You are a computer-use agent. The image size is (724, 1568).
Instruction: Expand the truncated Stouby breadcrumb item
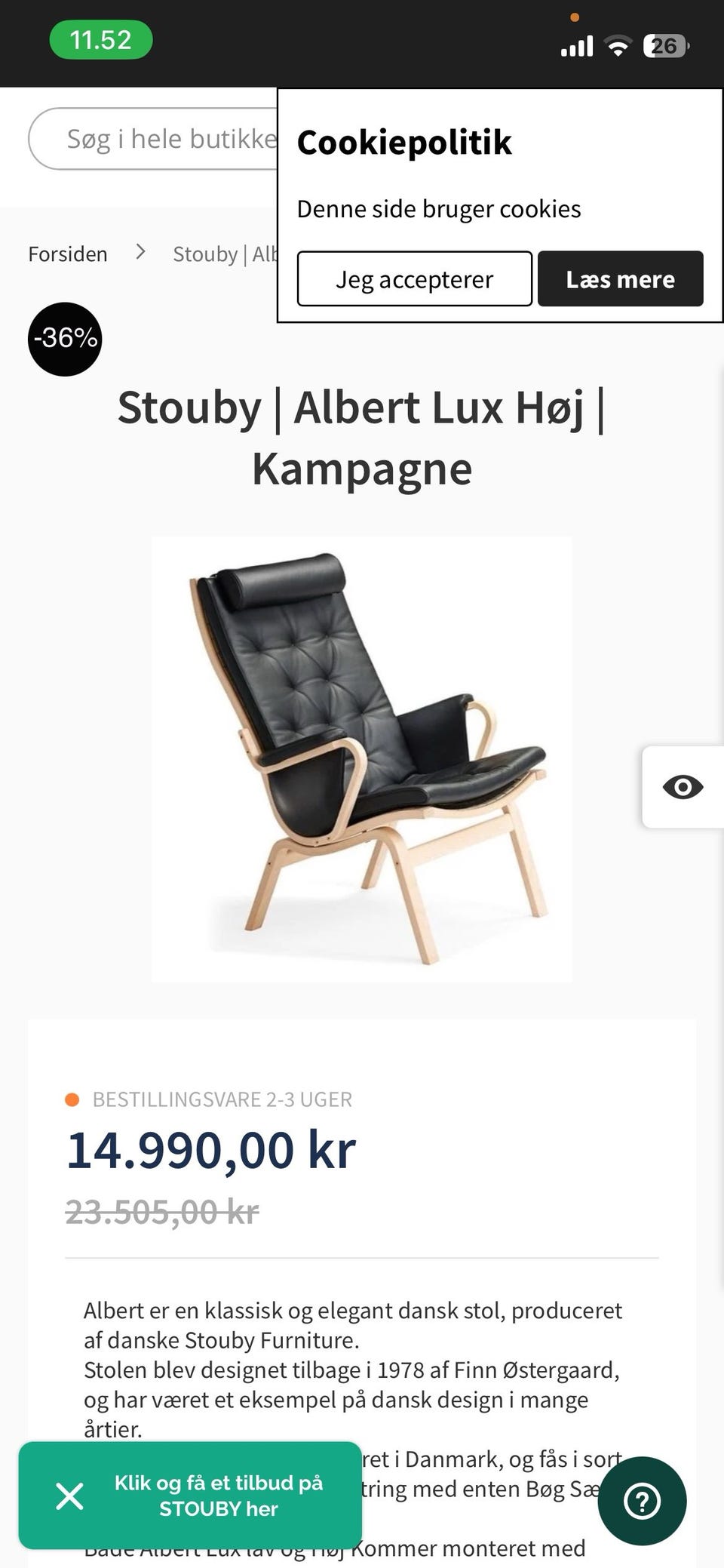(226, 254)
